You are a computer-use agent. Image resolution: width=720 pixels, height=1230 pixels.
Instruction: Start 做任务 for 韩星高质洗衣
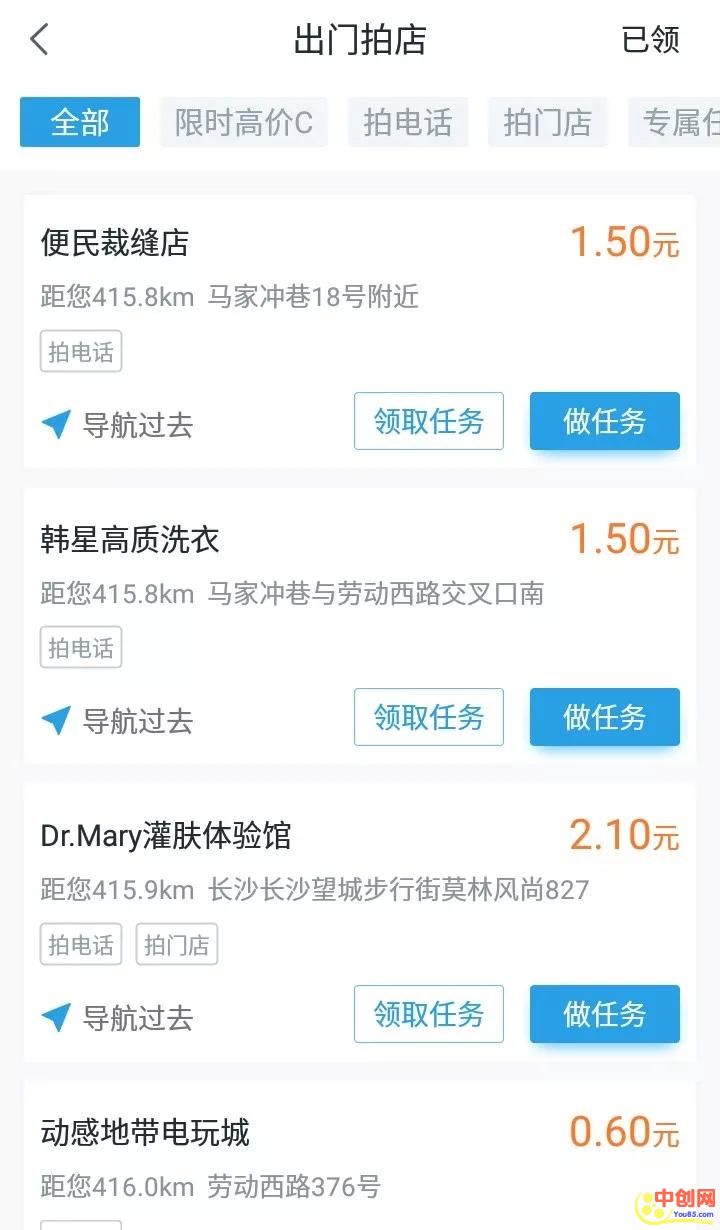click(605, 717)
